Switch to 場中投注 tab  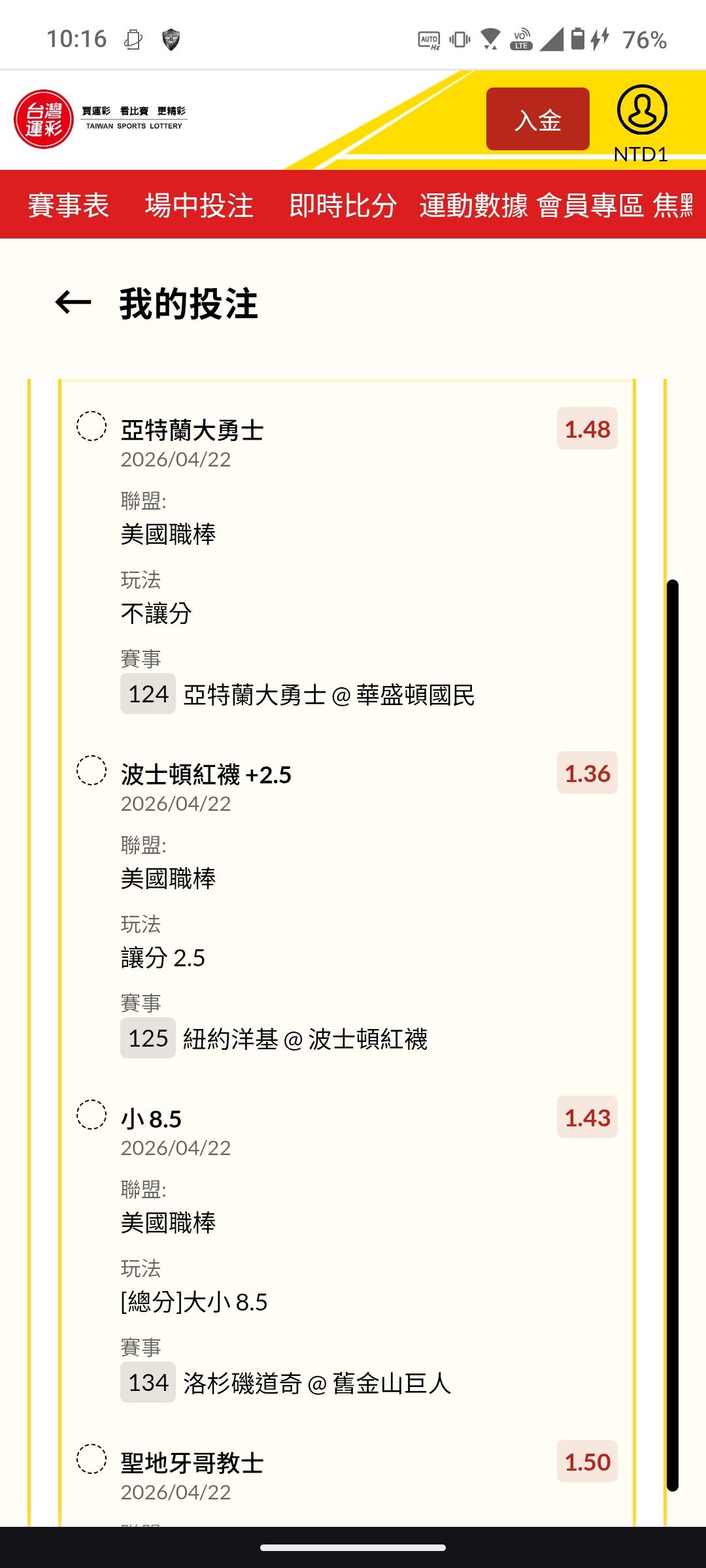[x=199, y=205]
